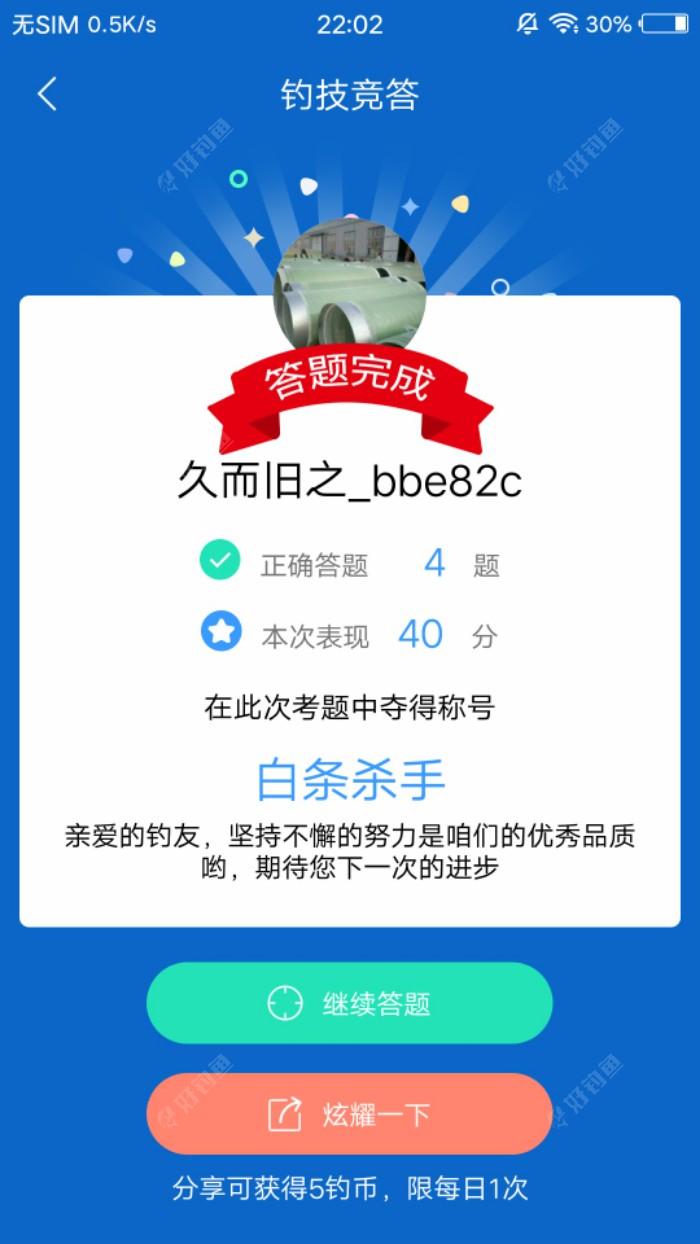
Task: Tap 继续答题 to keep answering
Action: pos(349,1003)
